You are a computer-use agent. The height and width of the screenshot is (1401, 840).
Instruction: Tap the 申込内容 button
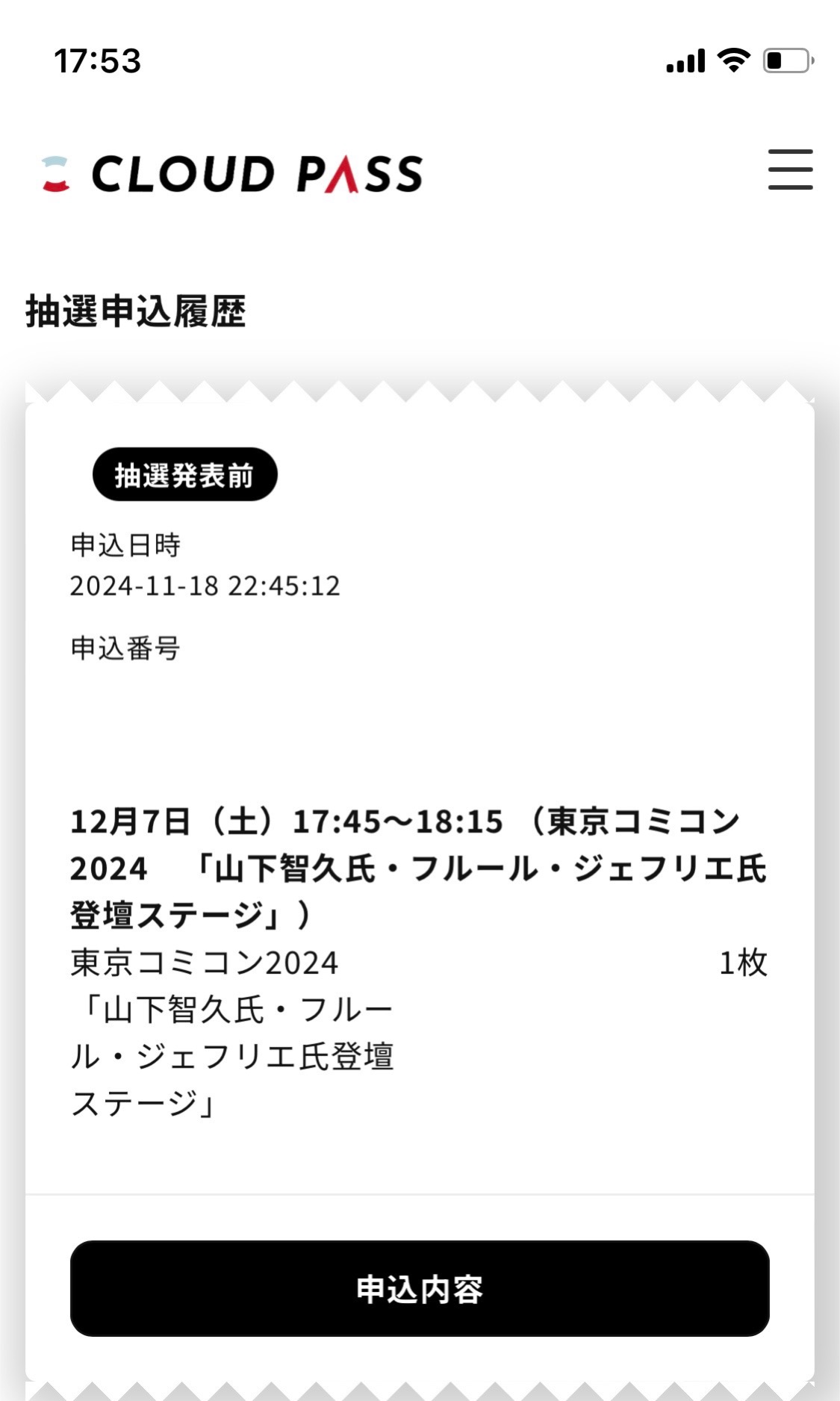pos(420,1288)
